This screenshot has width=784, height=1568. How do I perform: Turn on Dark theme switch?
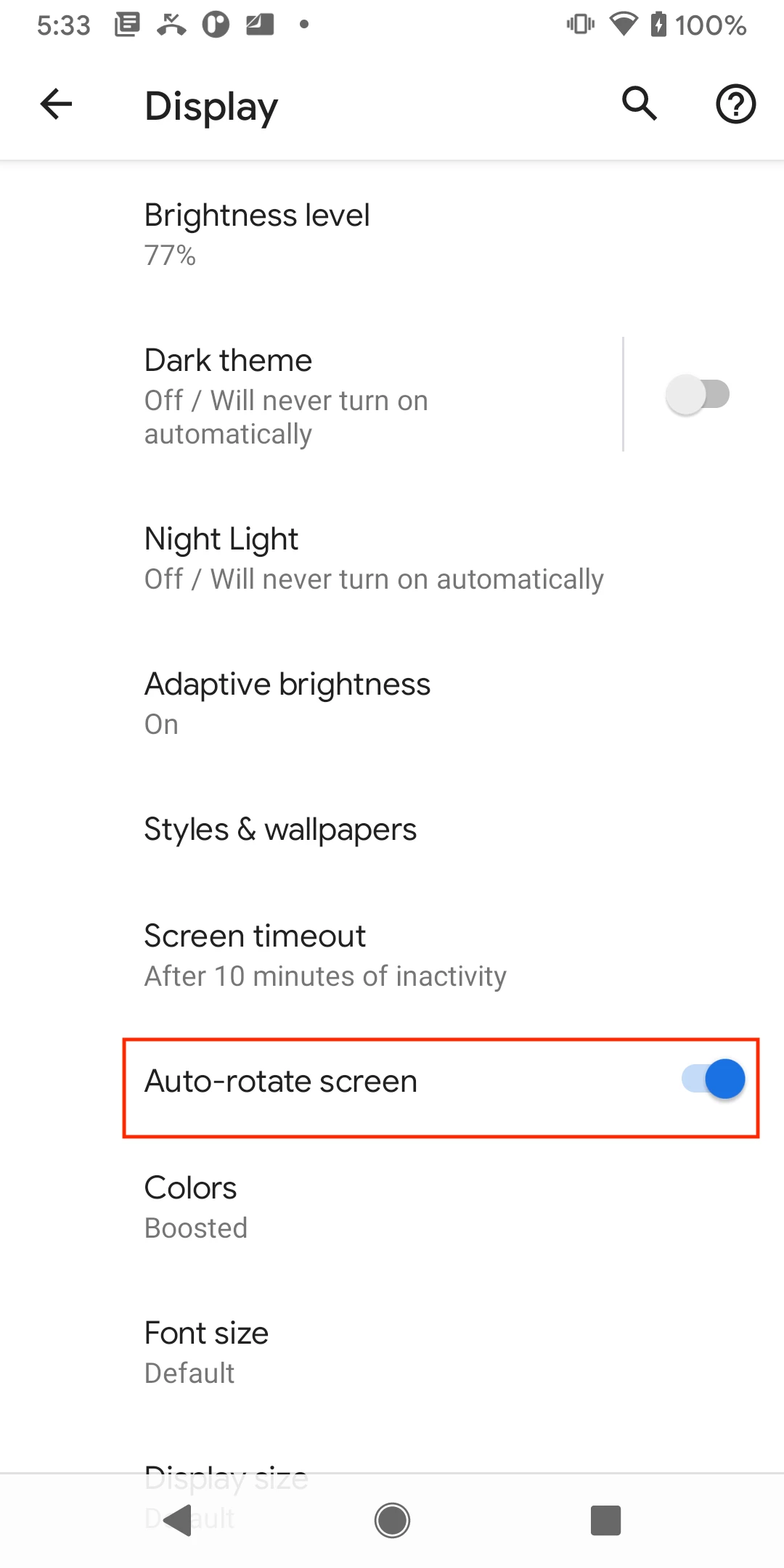[698, 394]
